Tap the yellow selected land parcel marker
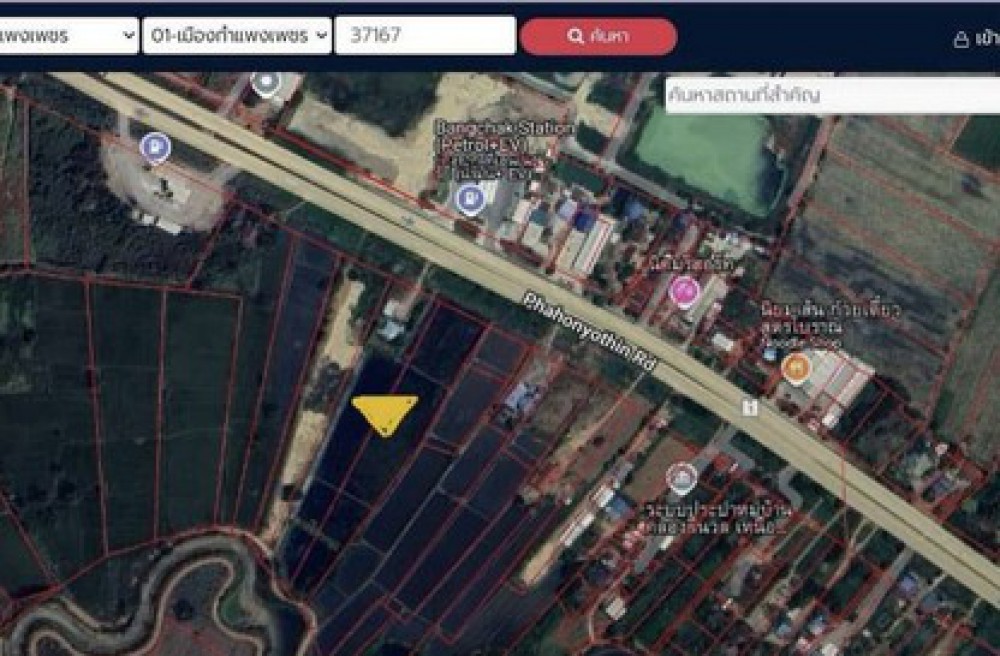1000x656 pixels. coord(385,412)
